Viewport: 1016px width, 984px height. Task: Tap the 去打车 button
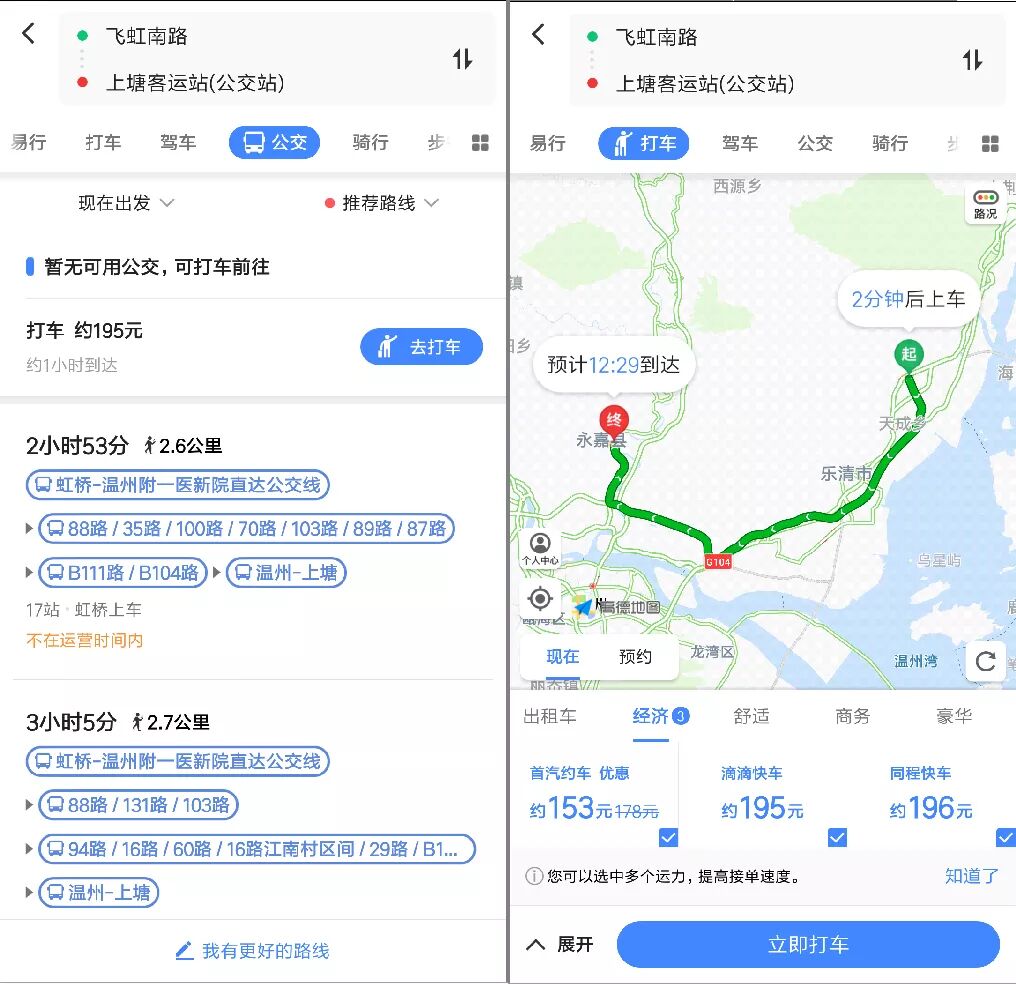tap(421, 347)
